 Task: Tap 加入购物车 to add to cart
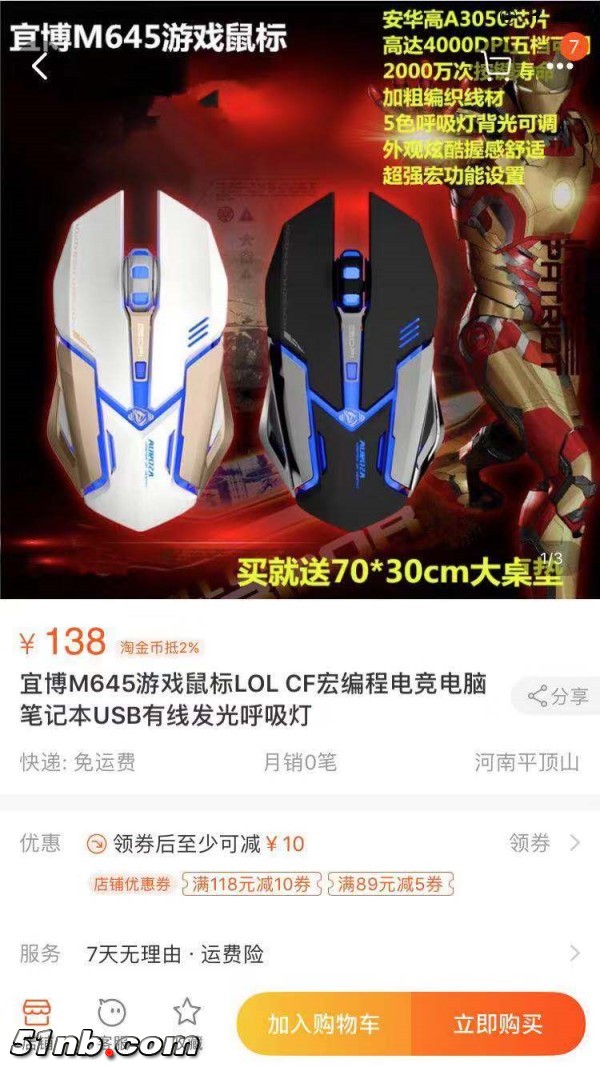[x=323, y=1024]
